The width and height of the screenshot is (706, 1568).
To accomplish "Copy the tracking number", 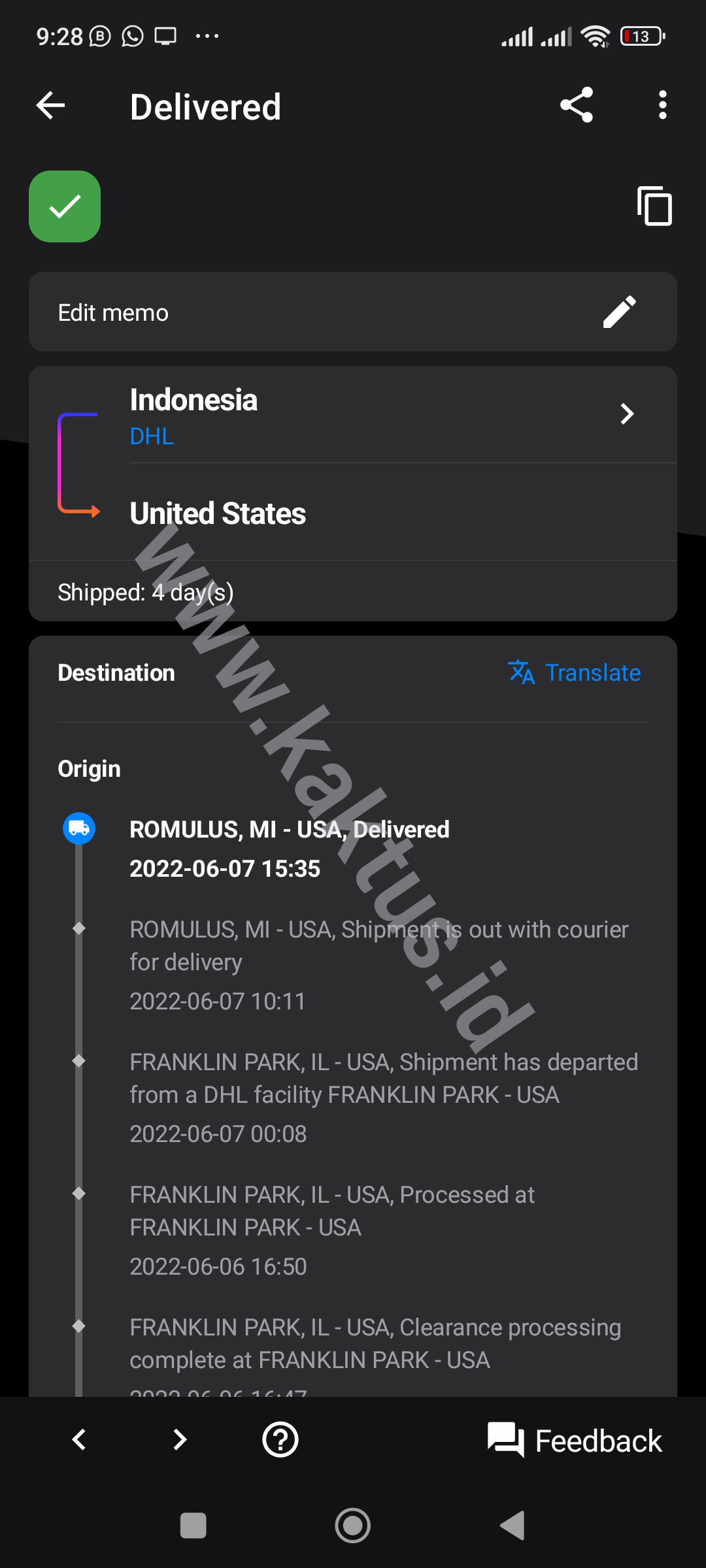I will [x=654, y=206].
